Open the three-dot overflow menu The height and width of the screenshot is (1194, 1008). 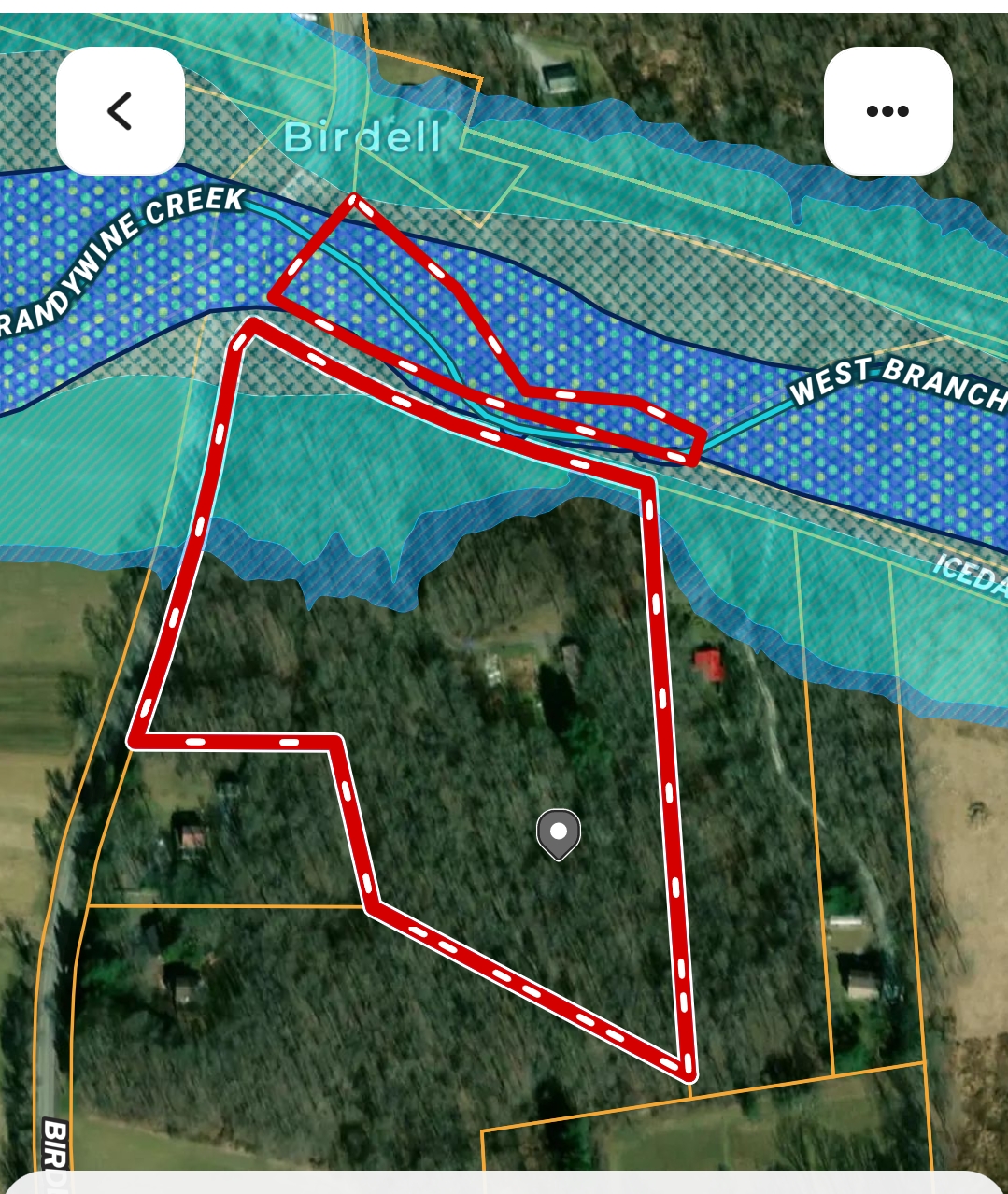887,111
